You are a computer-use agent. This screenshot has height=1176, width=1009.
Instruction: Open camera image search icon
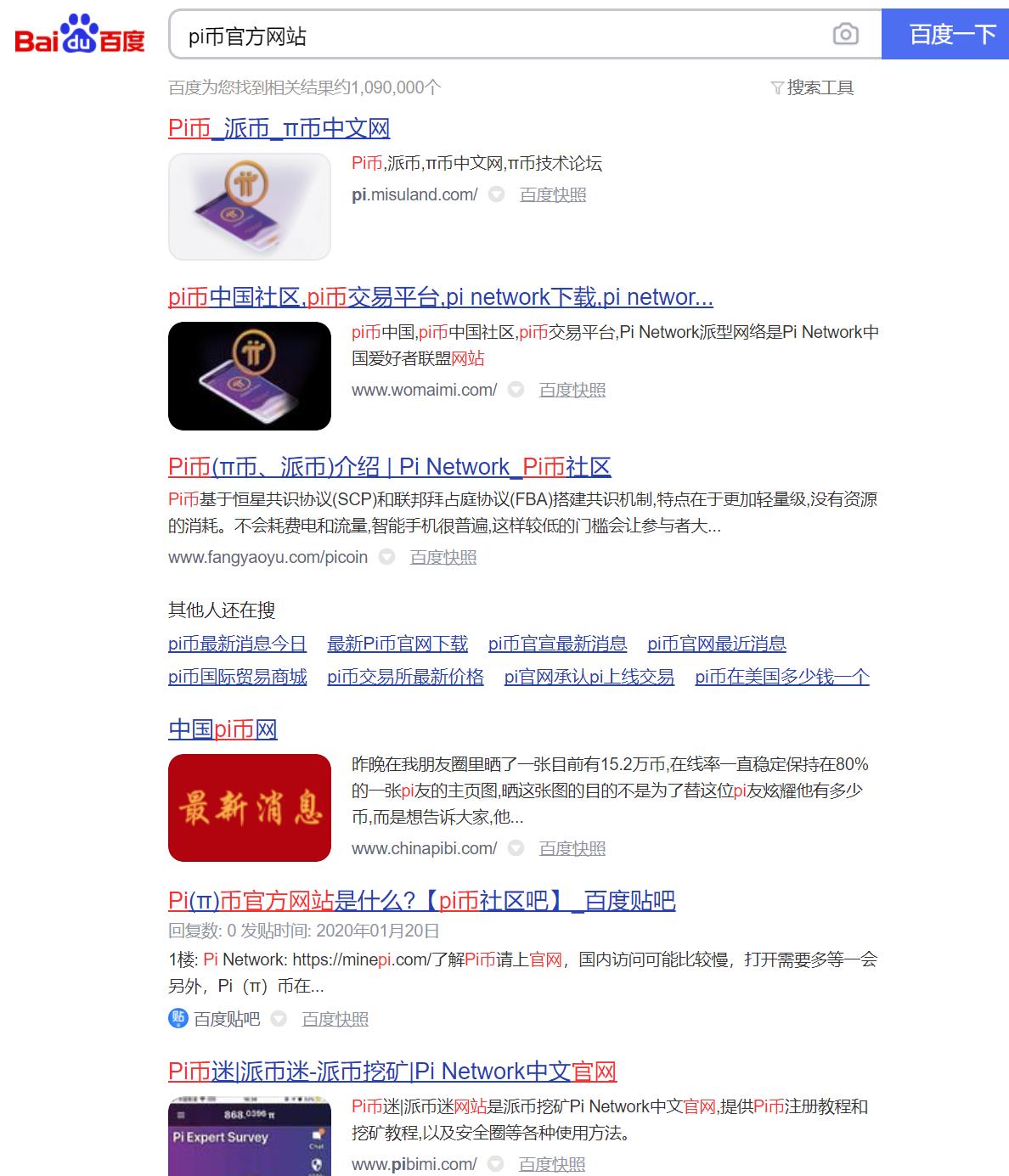[845, 35]
